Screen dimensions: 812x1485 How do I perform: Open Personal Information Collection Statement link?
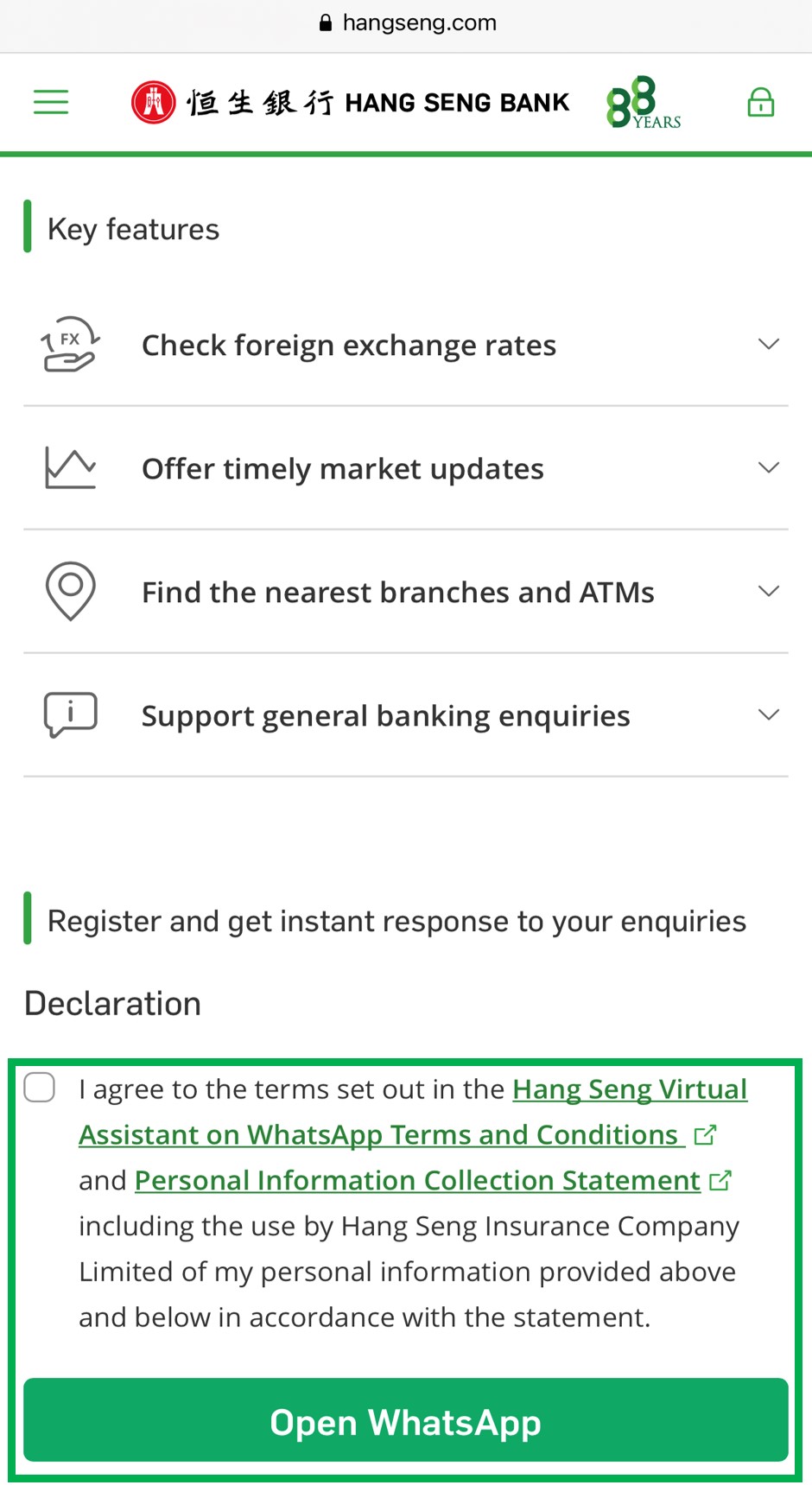417,1180
